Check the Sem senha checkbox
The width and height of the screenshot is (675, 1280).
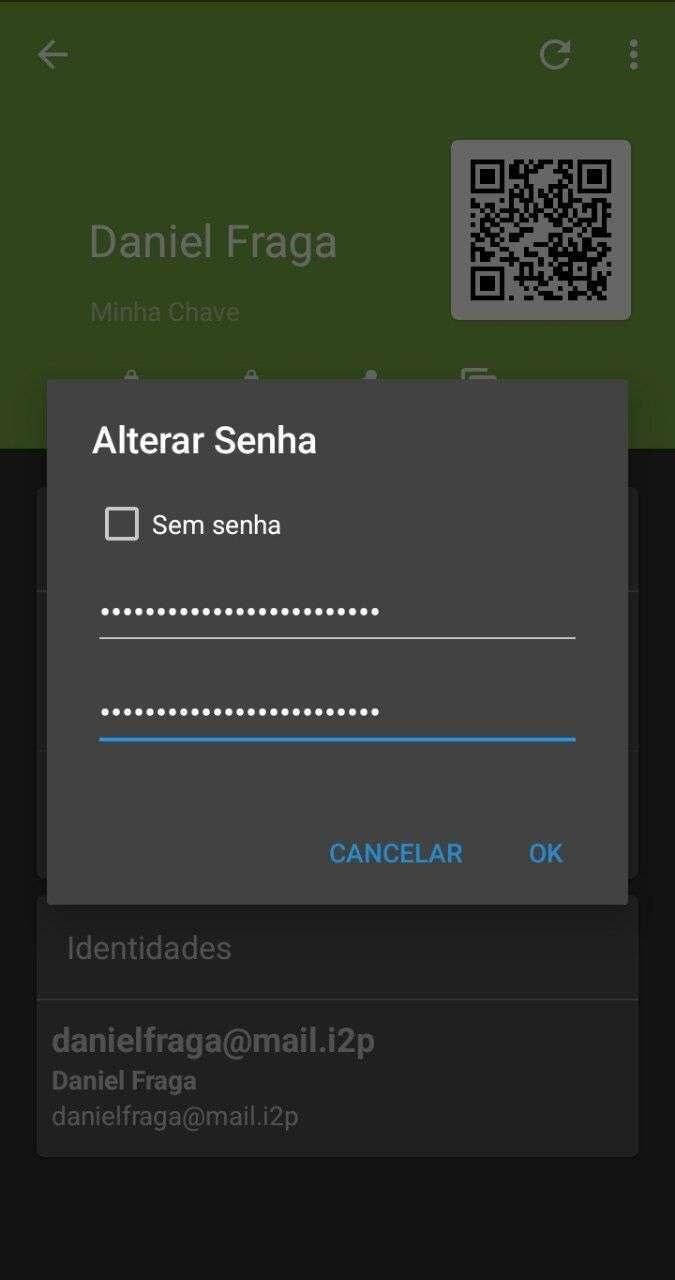122,524
